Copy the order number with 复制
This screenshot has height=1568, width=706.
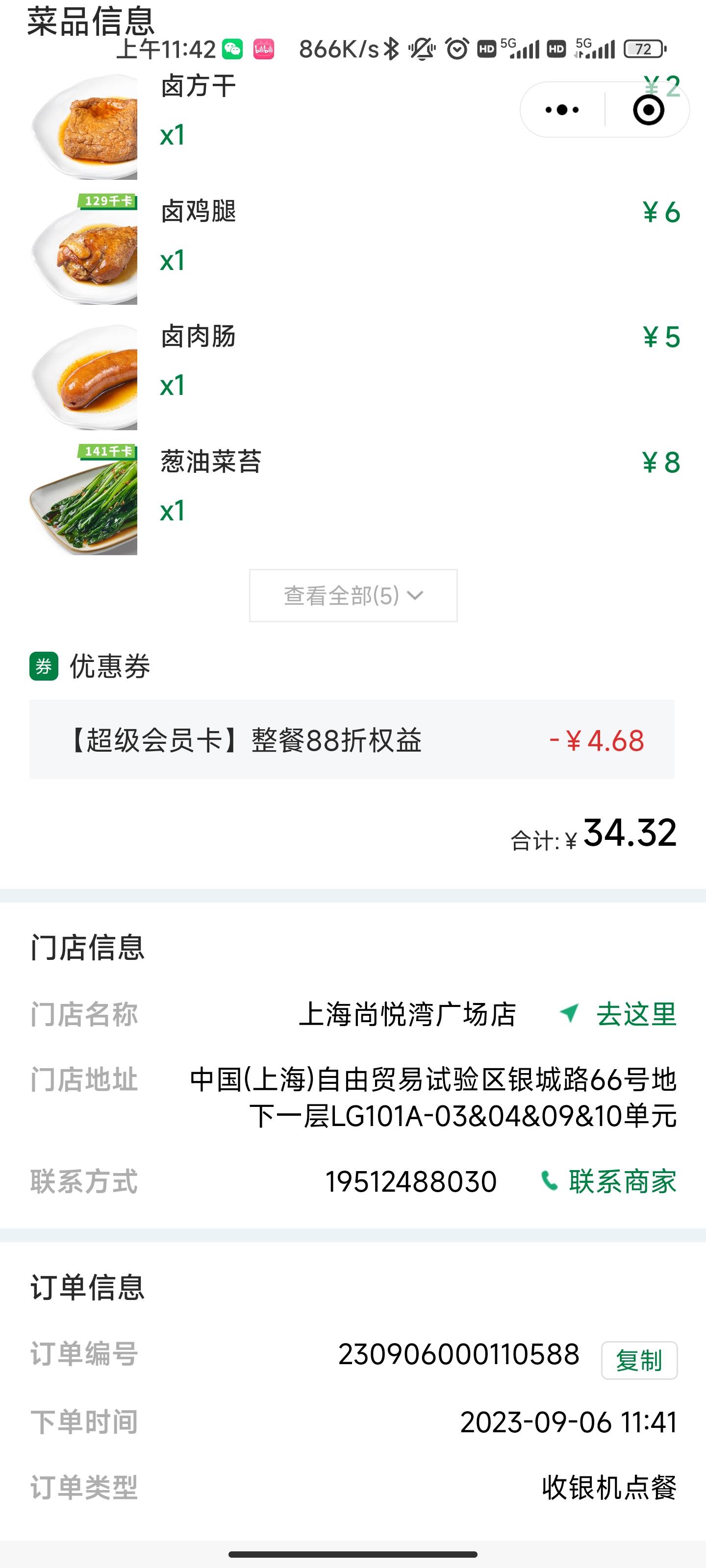coord(639,1360)
